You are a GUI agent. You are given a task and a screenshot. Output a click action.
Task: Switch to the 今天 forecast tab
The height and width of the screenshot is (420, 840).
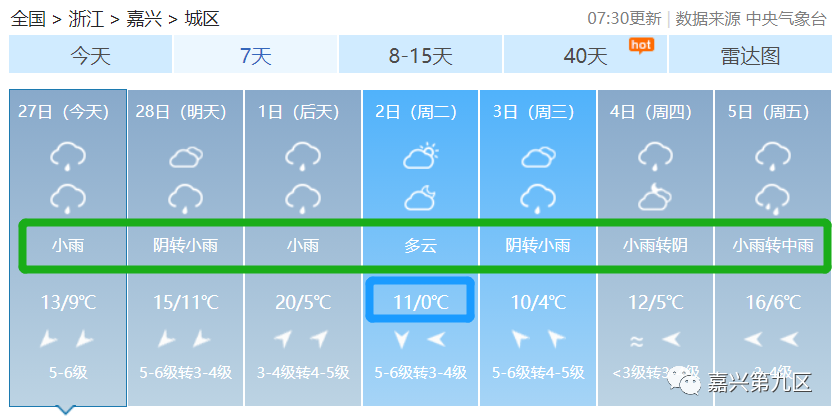point(90,56)
